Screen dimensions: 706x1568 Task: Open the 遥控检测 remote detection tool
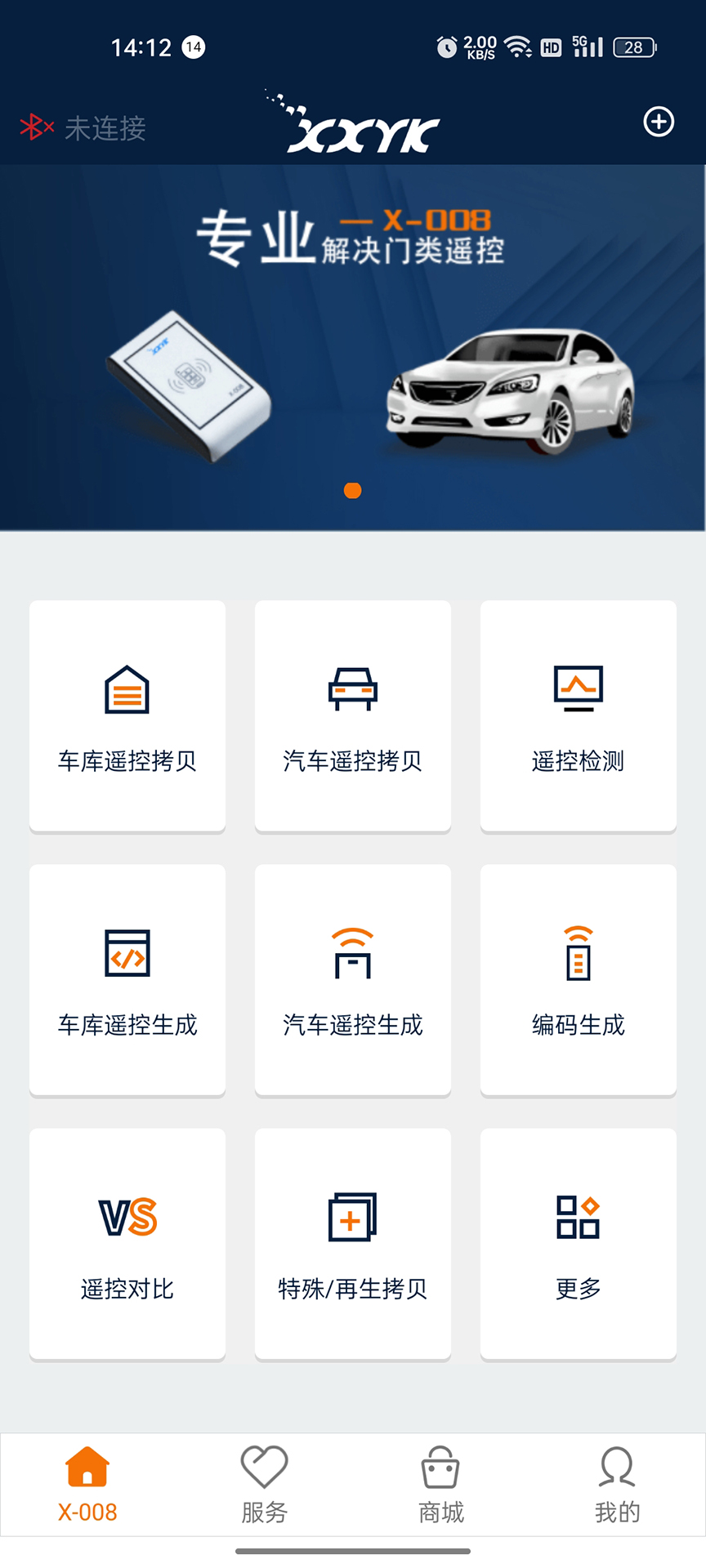(578, 716)
